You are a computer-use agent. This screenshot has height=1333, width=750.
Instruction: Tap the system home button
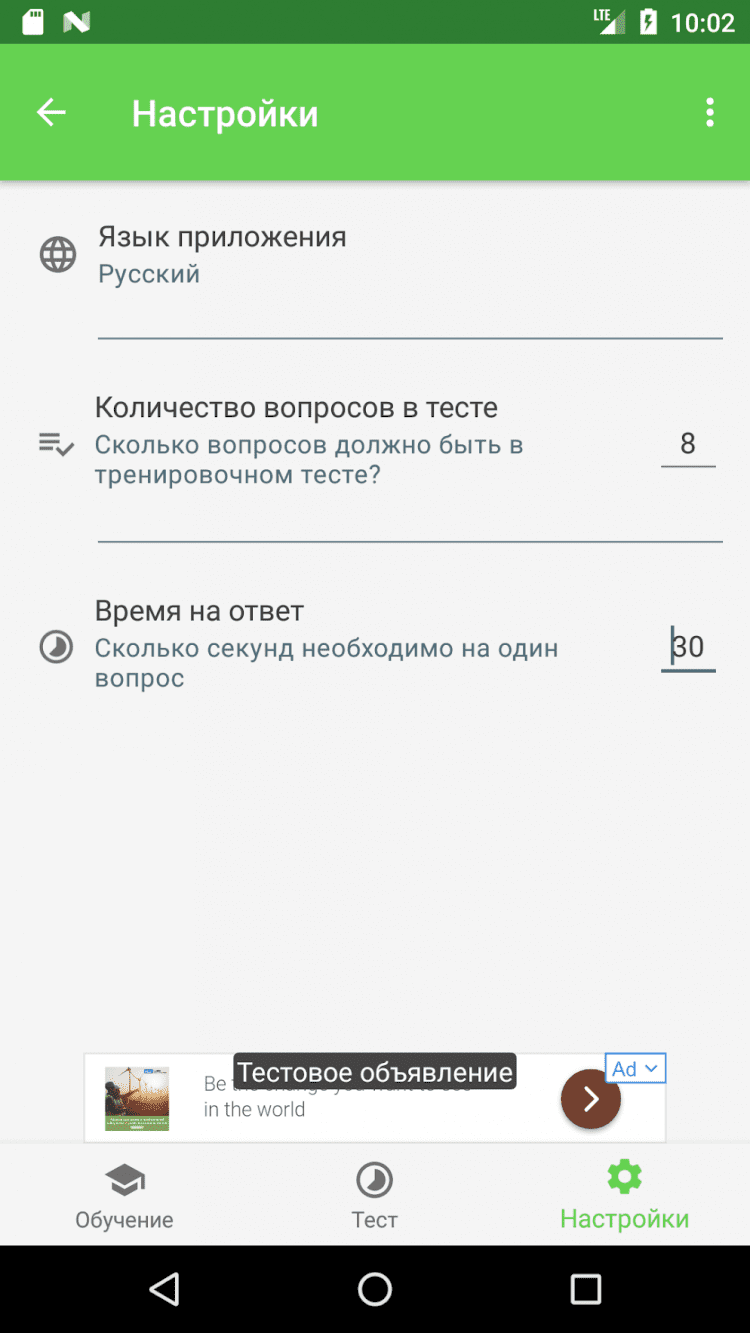(x=375, y=1289)
